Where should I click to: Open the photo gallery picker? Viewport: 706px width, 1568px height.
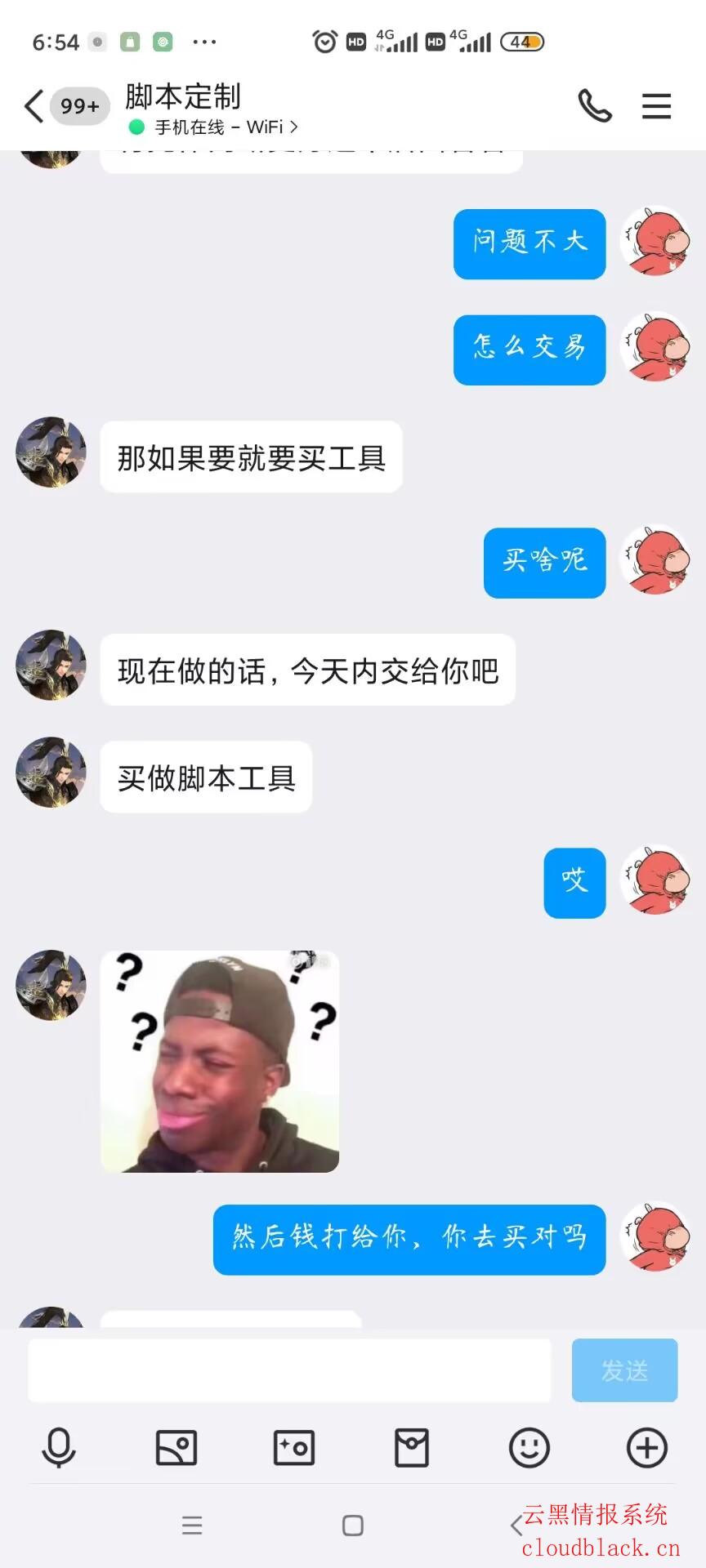coord(176,1448)
